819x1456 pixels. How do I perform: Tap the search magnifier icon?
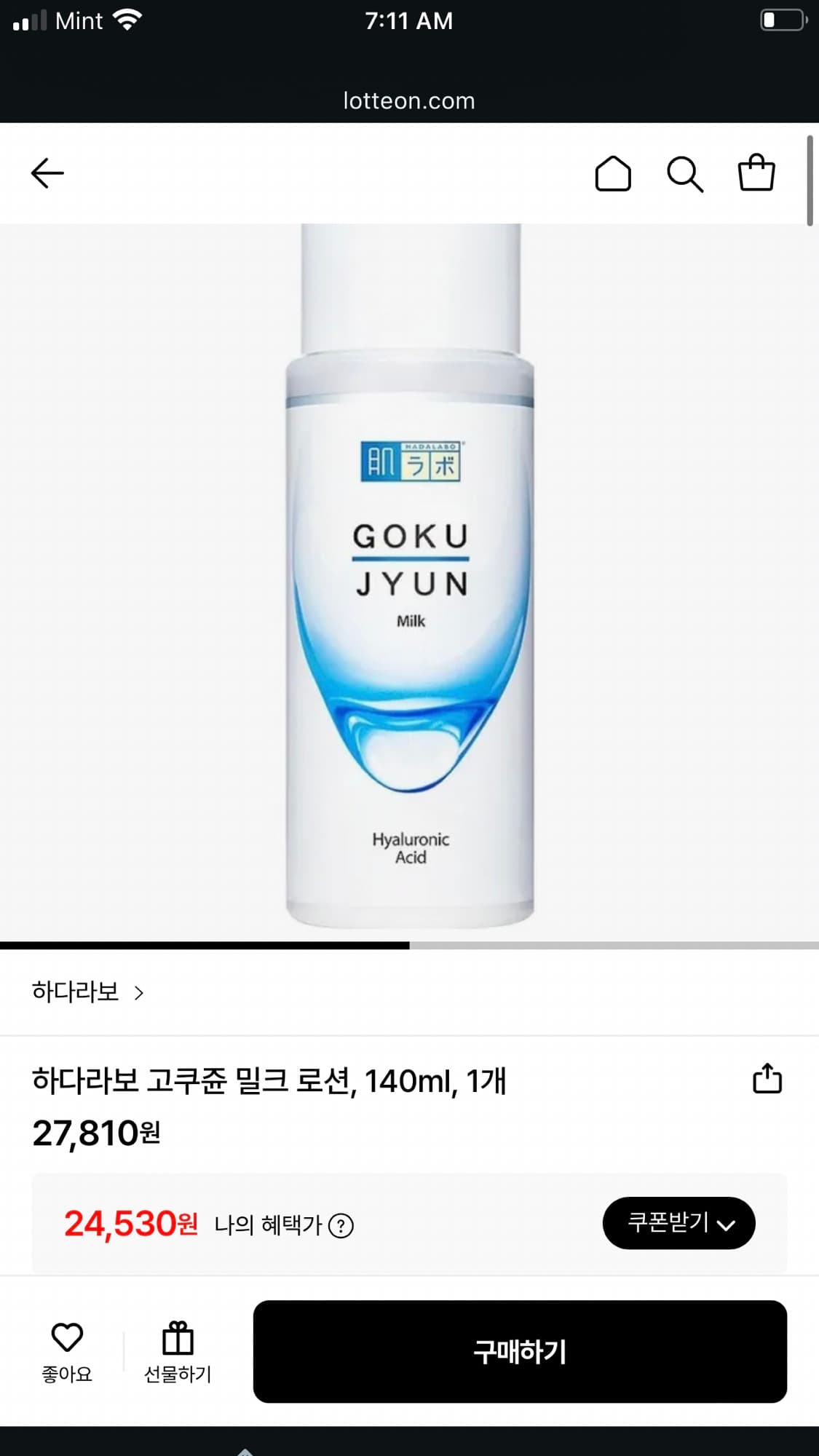(684, 173)
